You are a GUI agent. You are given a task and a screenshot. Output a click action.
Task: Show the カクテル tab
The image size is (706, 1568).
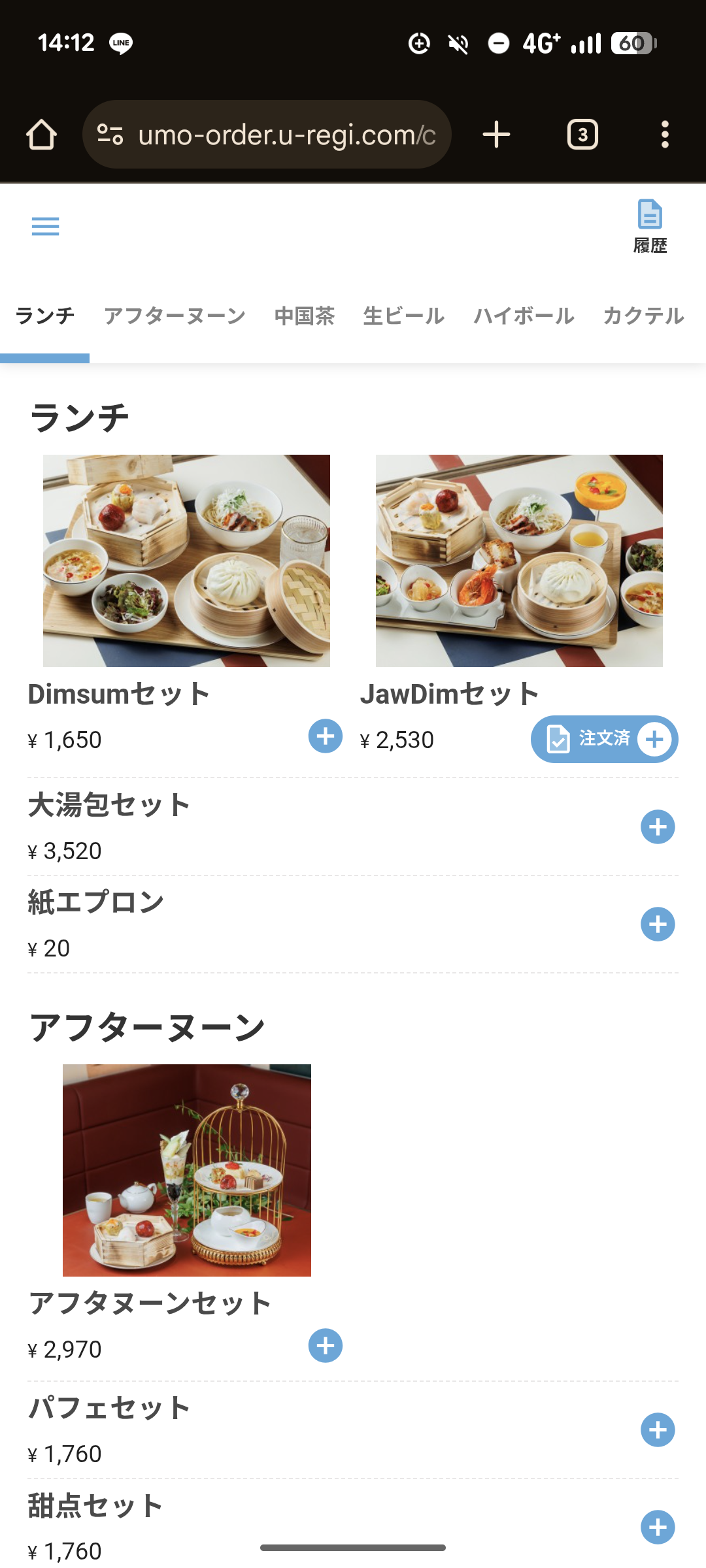(x=644, y=316)
